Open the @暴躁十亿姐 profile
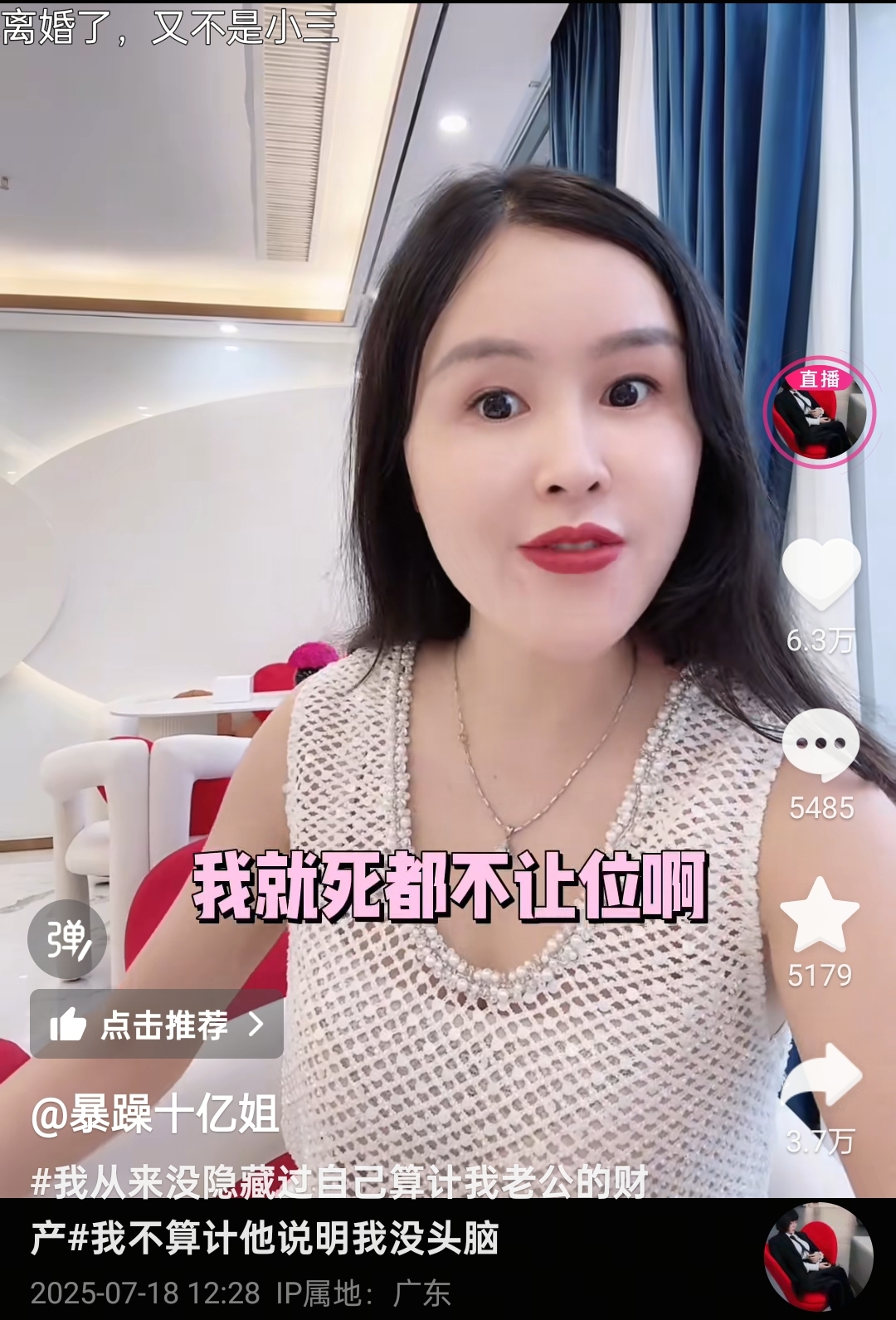 pyautogui.click(x=155, y=1114)
